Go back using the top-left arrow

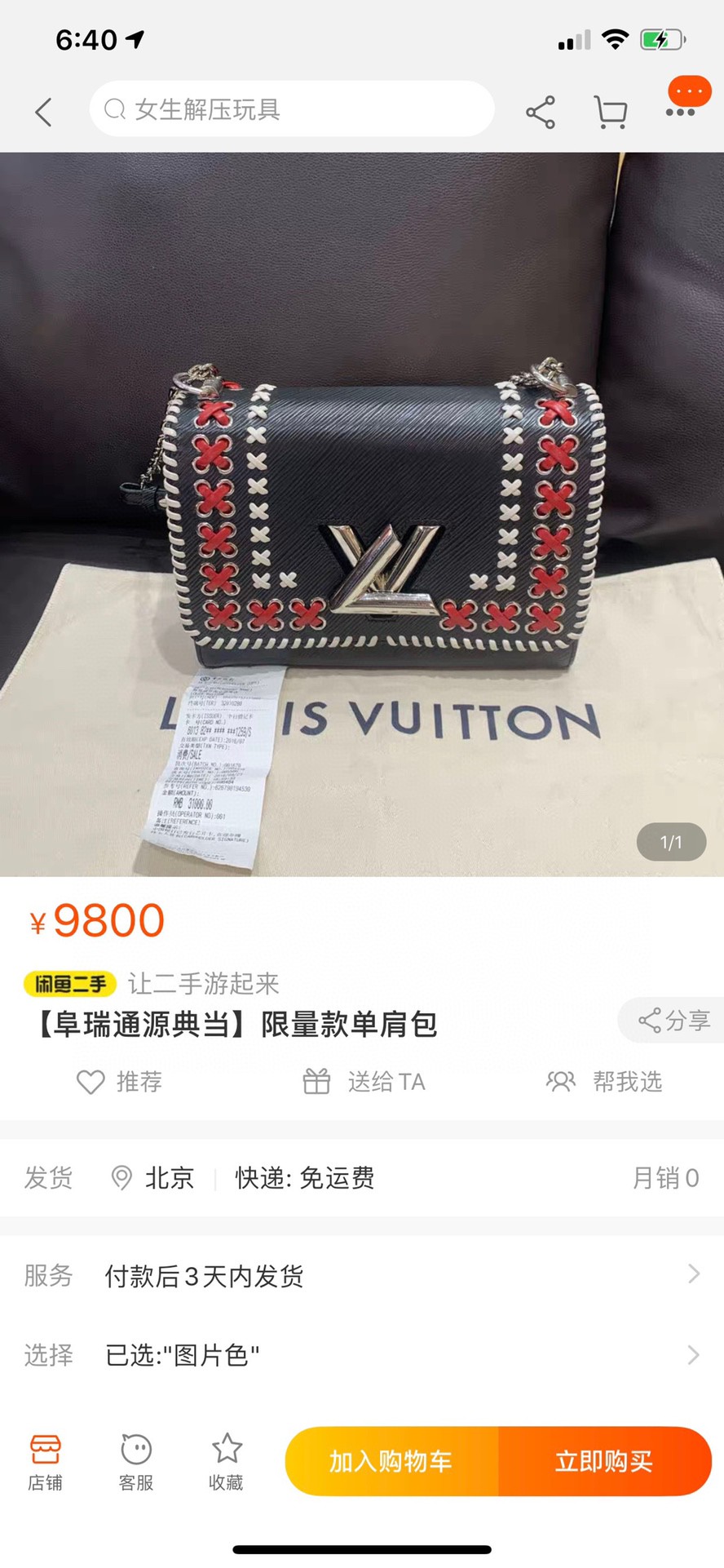pos(44,112)
